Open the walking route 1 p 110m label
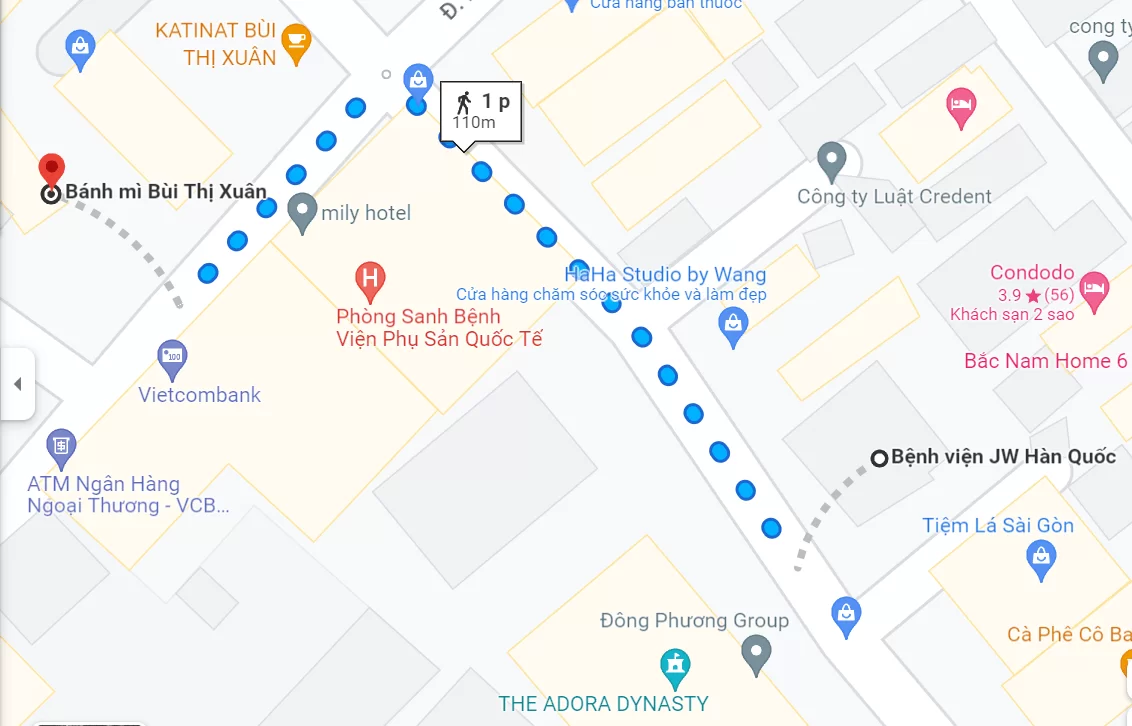1132x726 pixels. point(481,111)
